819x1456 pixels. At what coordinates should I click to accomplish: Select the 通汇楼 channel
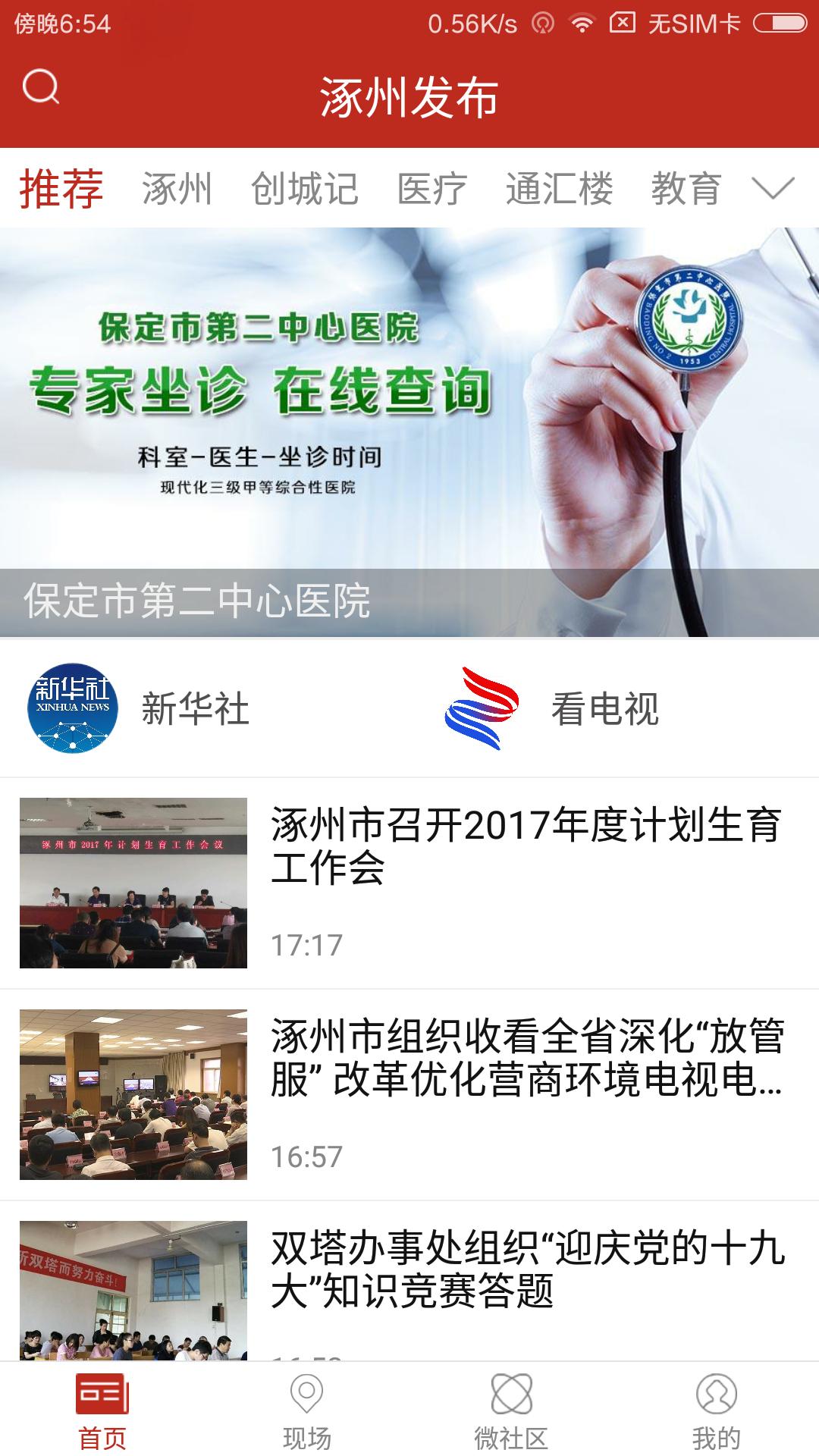coord(562,188)
